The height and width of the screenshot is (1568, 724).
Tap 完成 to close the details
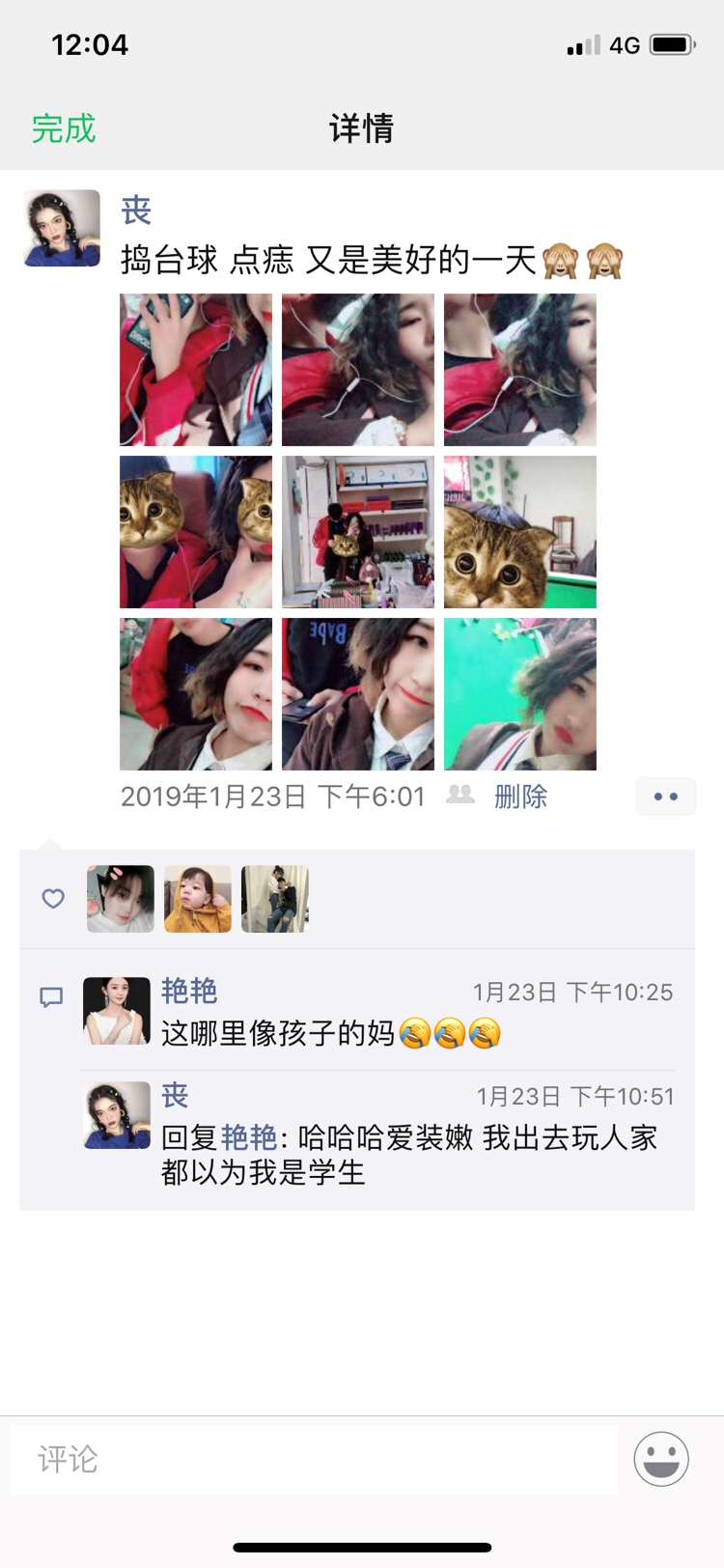[x=64, y=128]
